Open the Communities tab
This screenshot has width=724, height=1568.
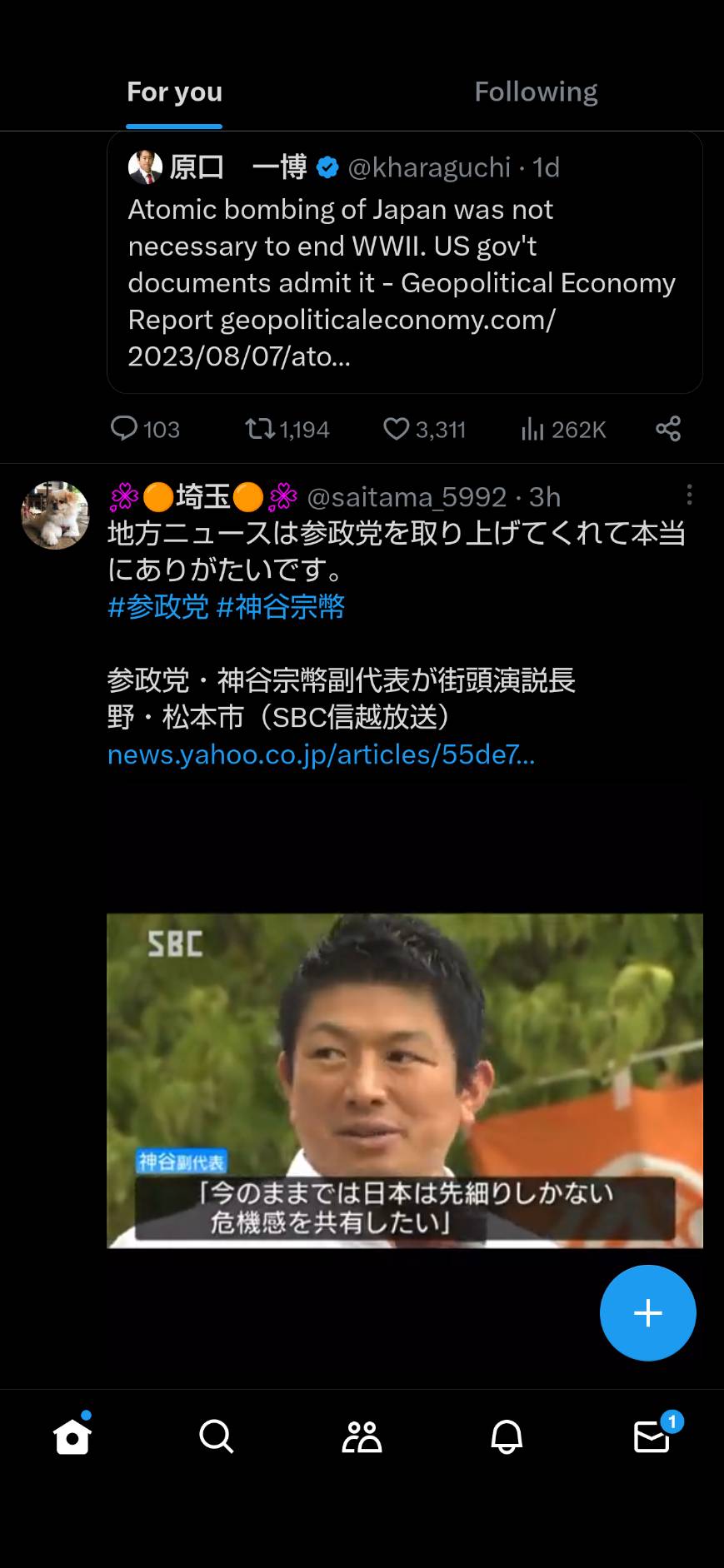point(362,1436)
